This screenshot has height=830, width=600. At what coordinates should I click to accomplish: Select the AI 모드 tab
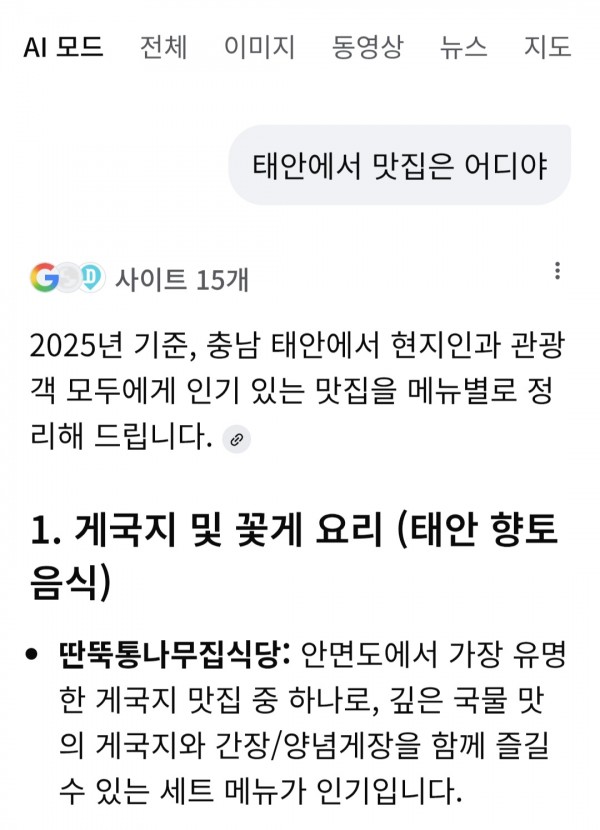pyautogui.click(x=63, y=47)
